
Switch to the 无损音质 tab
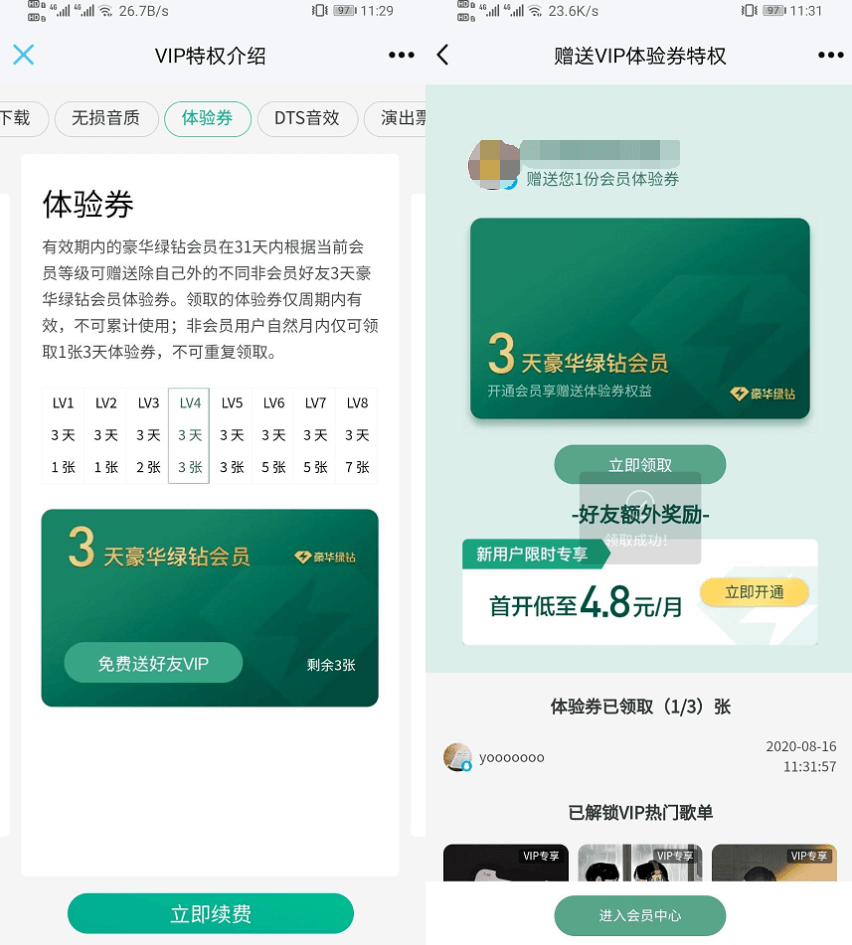click(105, 118)
